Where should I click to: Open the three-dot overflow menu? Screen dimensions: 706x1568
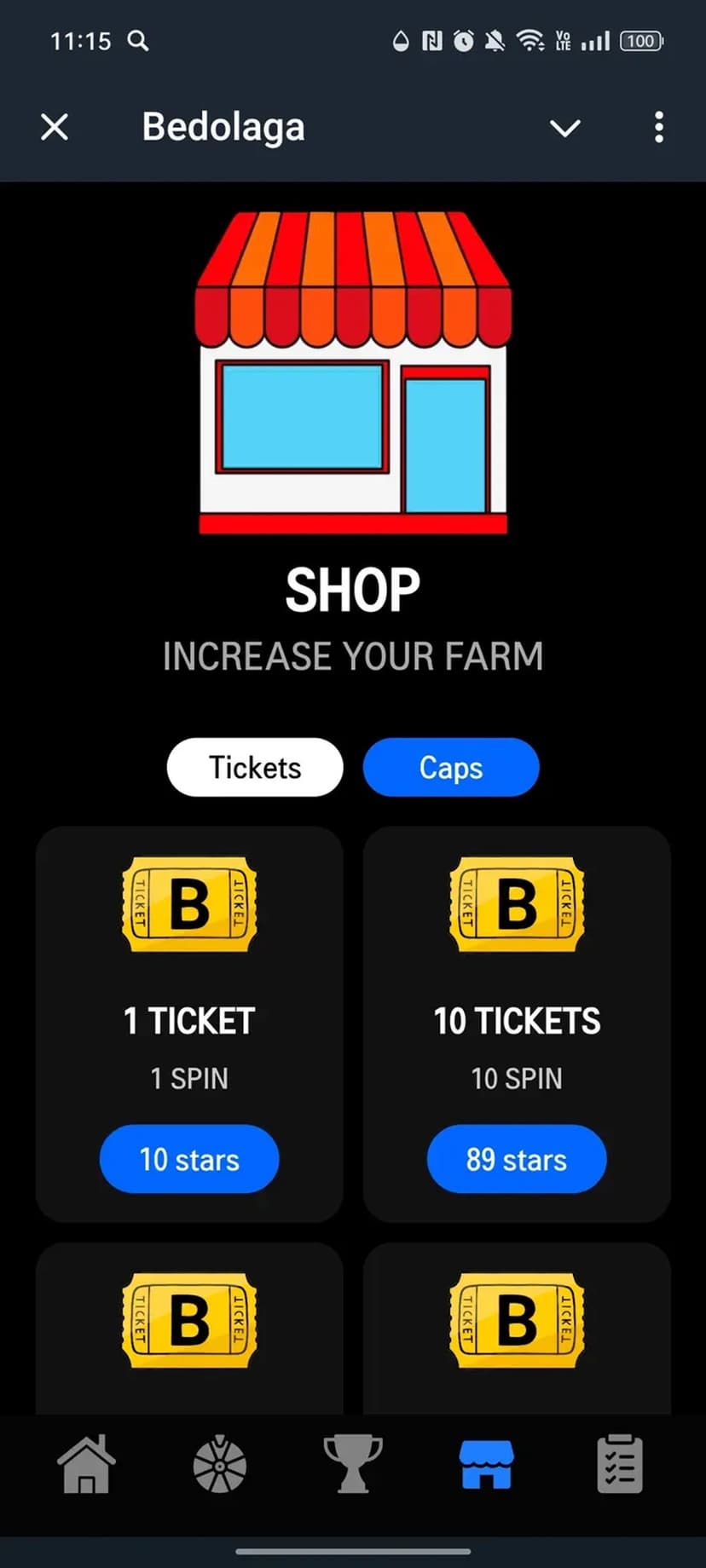pos(658,128)
